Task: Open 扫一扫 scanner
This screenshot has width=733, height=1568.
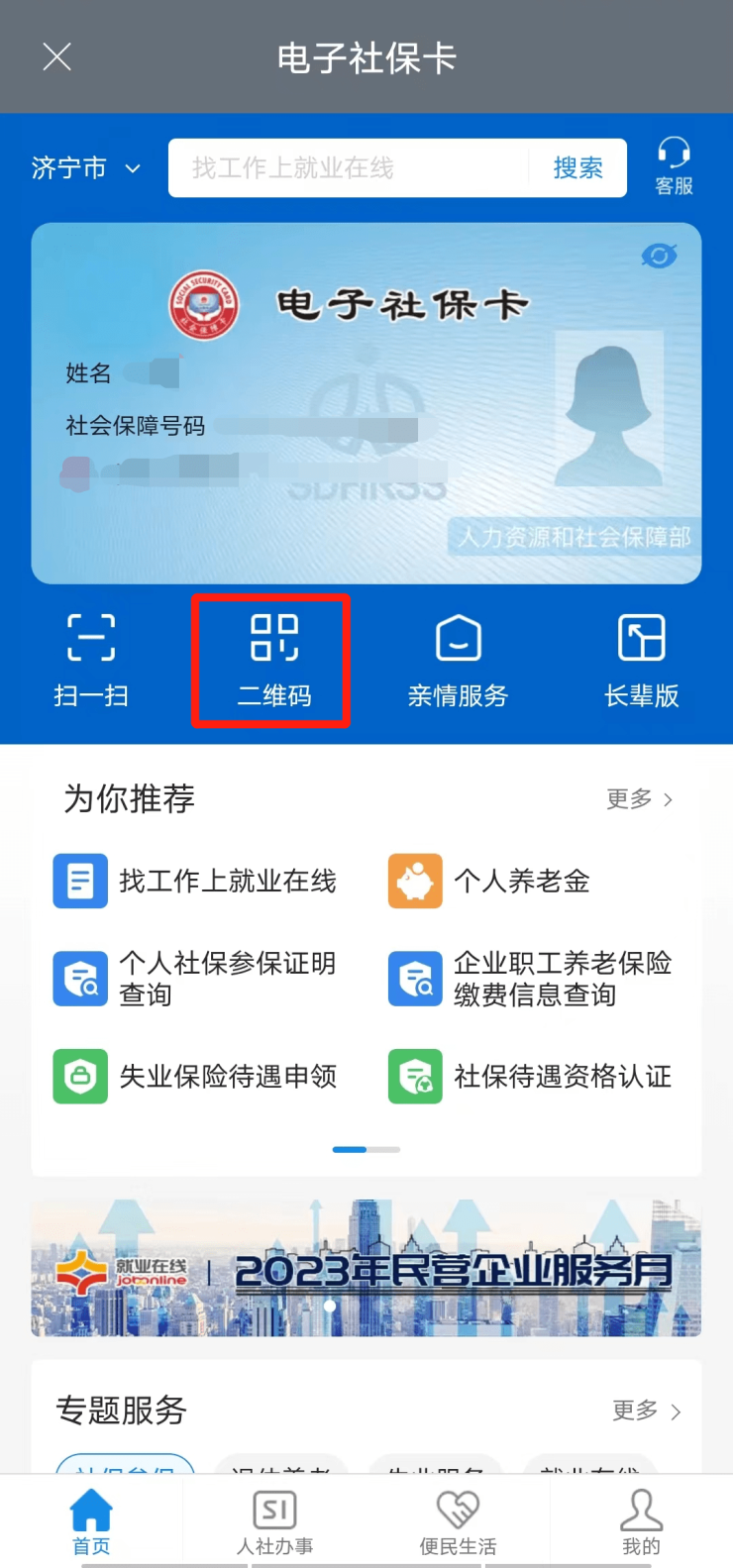Action: click(91, 660)
